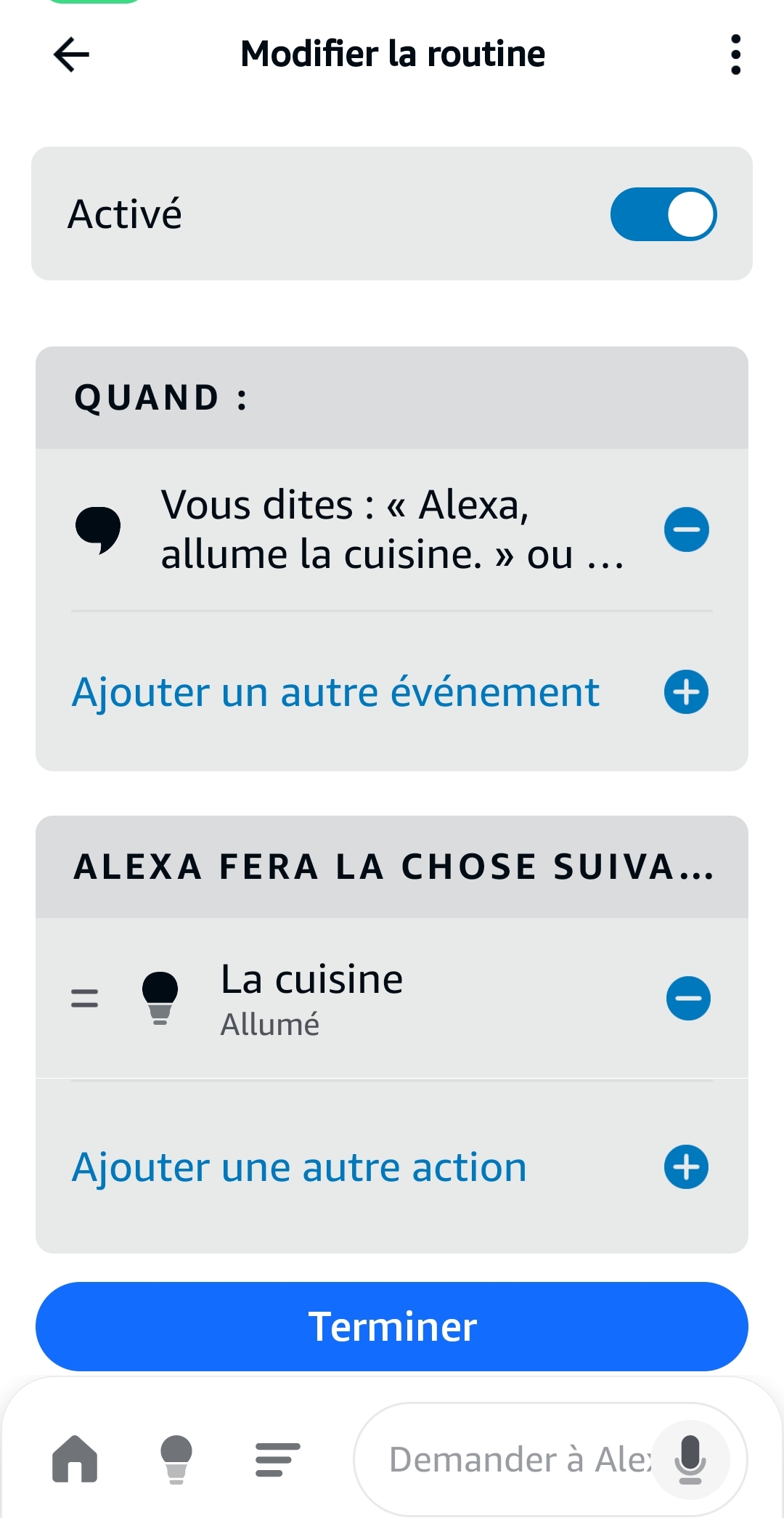
Task: Switch to the Home tab
Action: click(x=74, y=1459)
